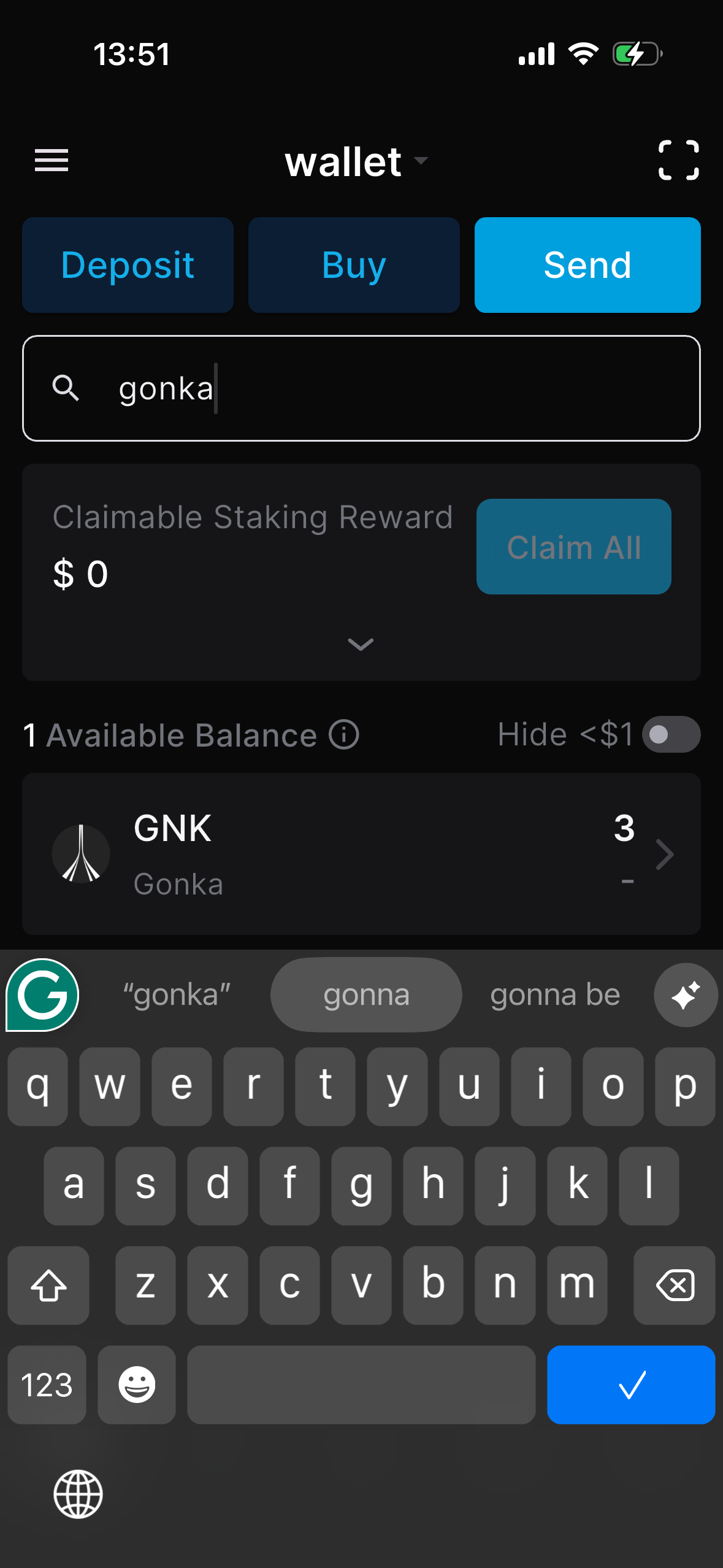
Task: Toggle the Hide <$1 switch
Action: tap(671, 734)
